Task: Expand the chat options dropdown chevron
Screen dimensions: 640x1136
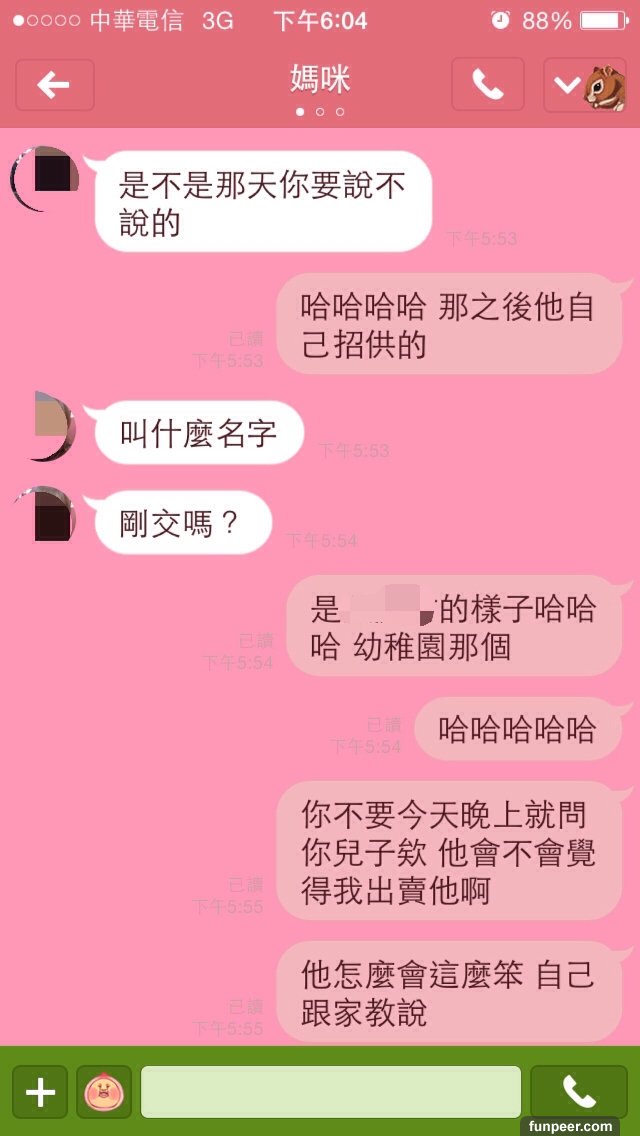Action: pos(568,85)
